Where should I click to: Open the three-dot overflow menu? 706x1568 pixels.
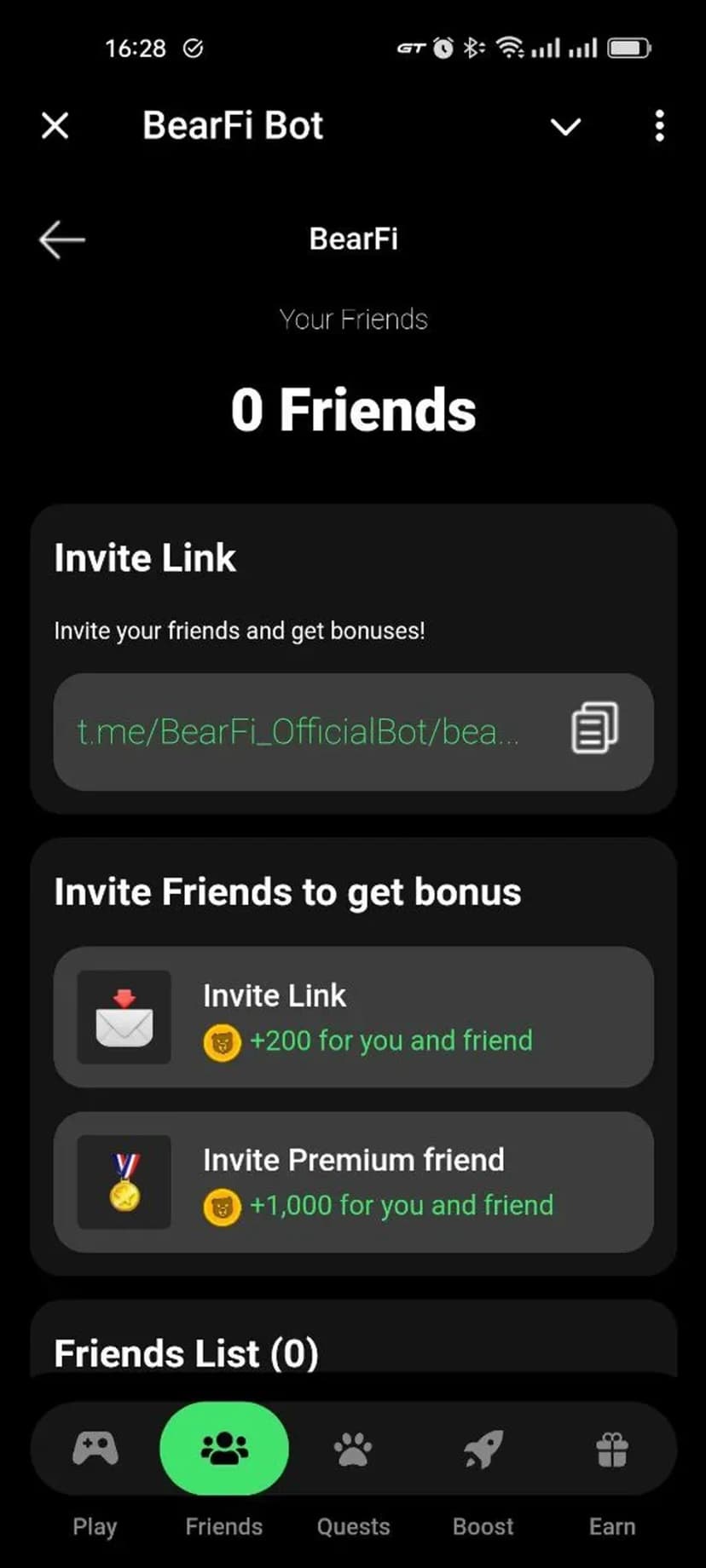tap(659, 126)
